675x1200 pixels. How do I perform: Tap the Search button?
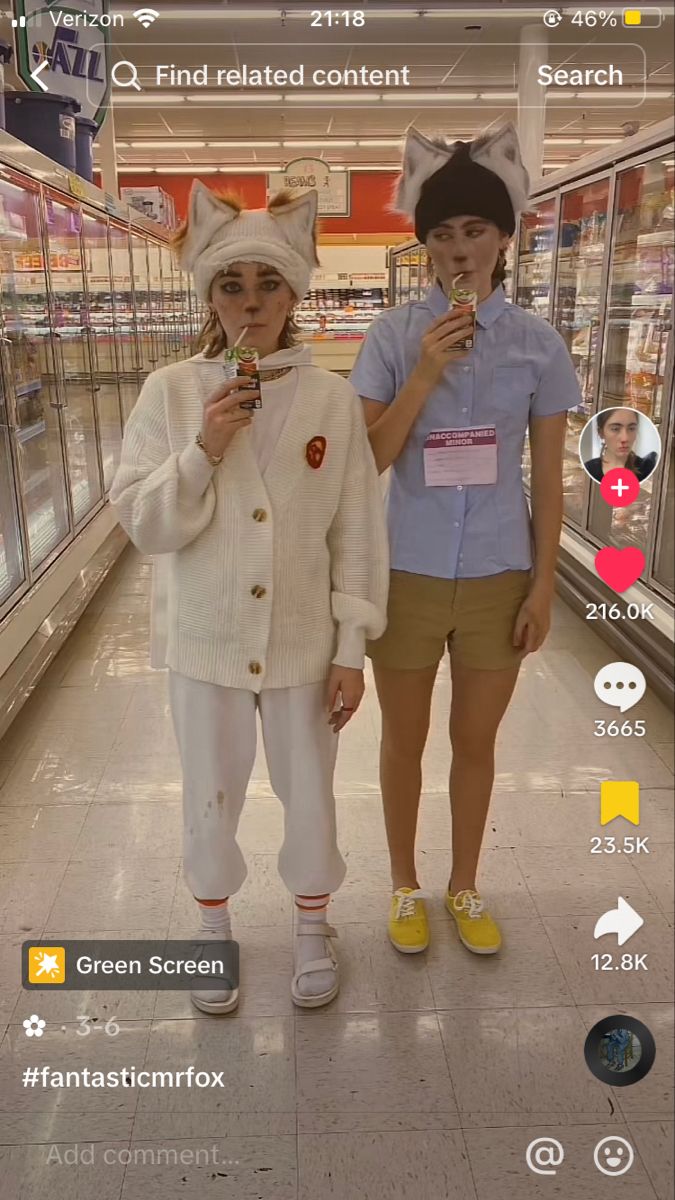click(x=580, y=76)
